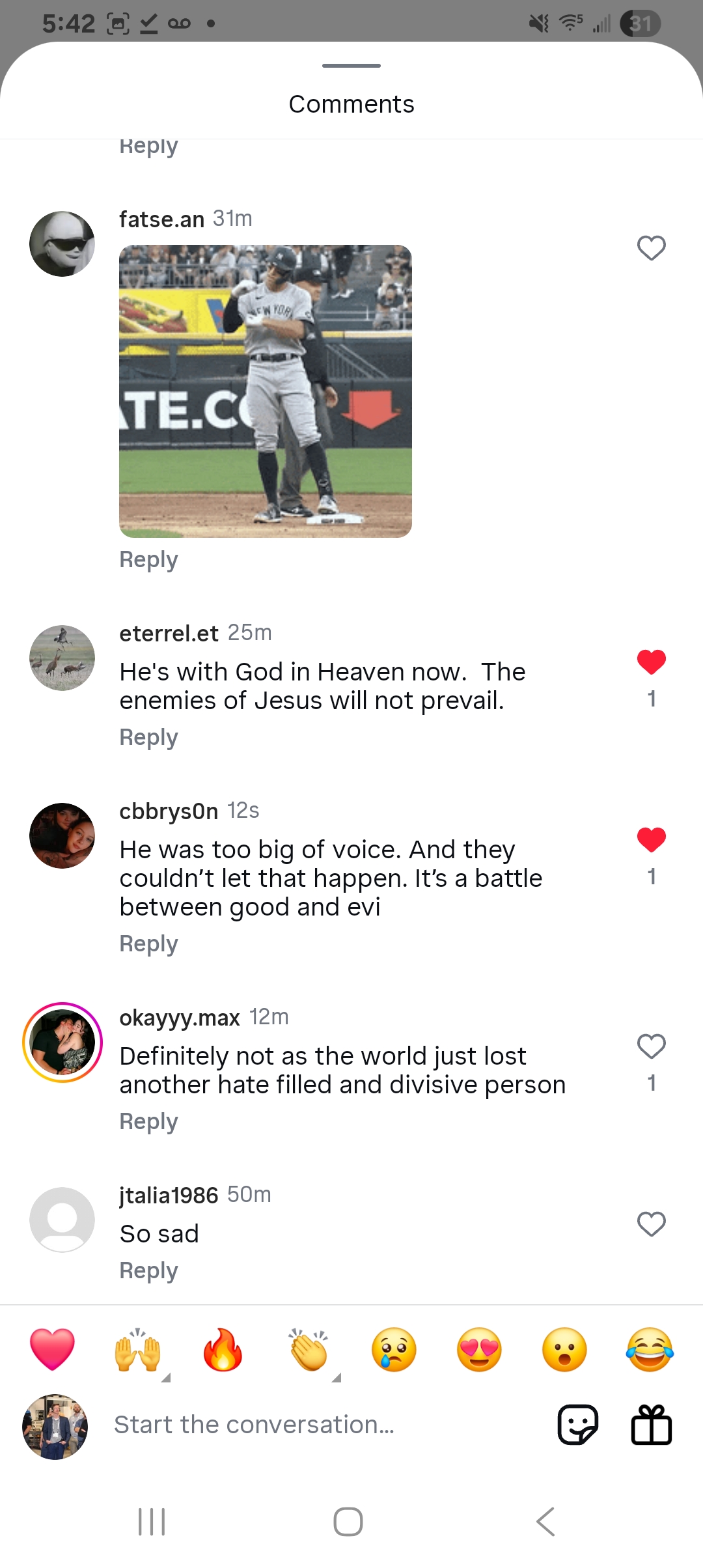Insert the raised hands quick emoji
703x1568 pixels.
click(x=137, y=1350)
